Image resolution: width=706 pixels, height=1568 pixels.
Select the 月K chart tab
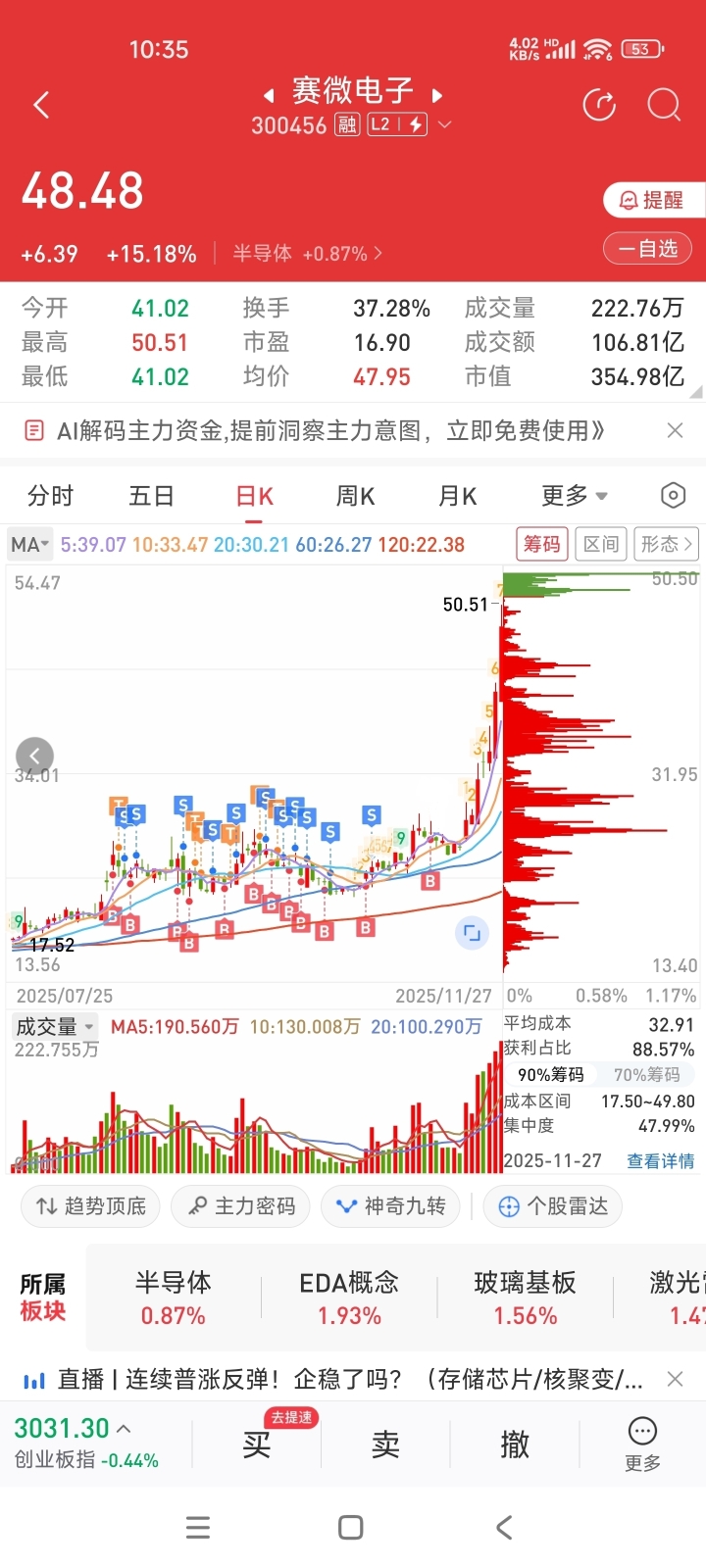(x=457, y=496)
